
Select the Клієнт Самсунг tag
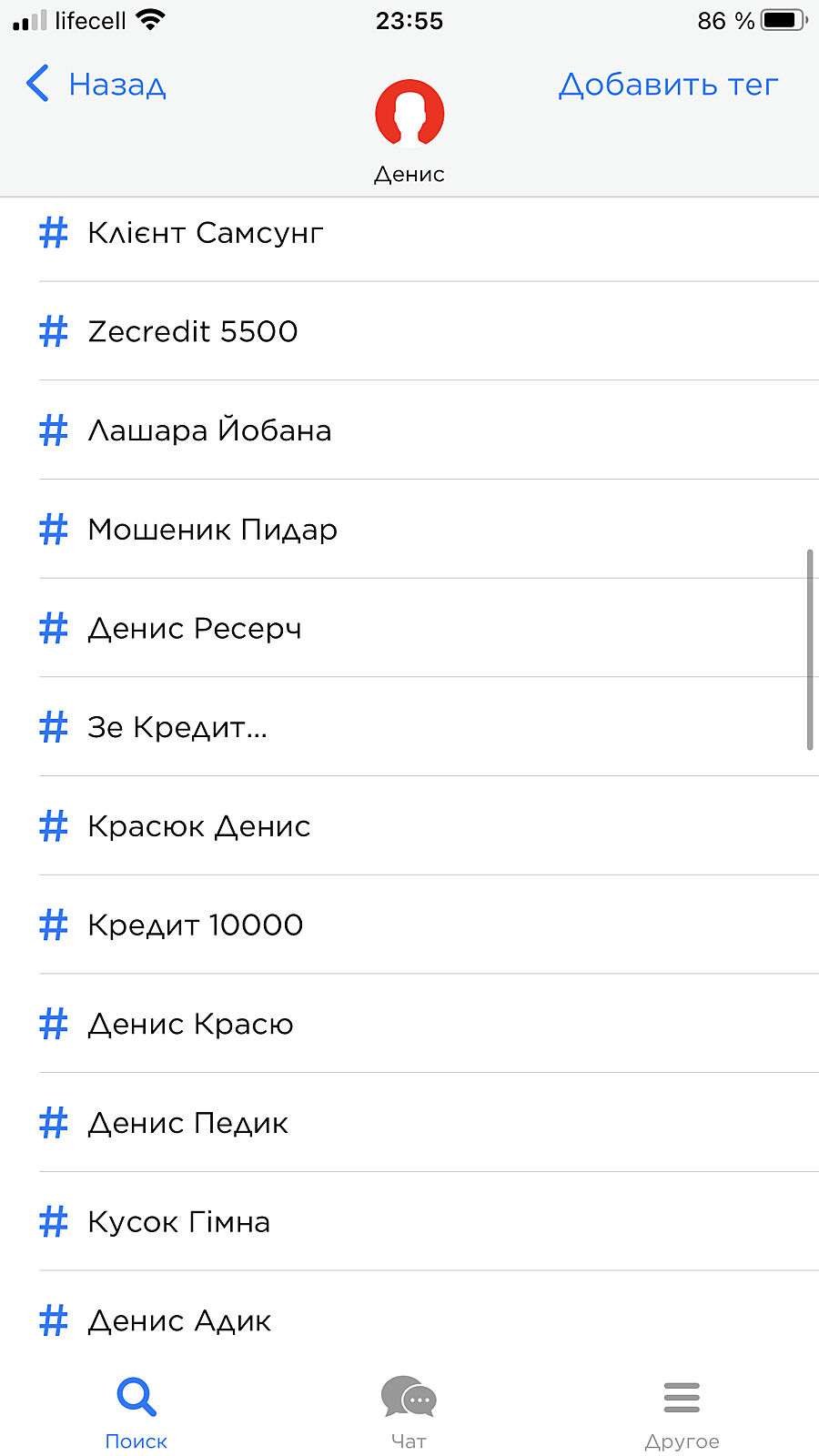coord(206,233)
